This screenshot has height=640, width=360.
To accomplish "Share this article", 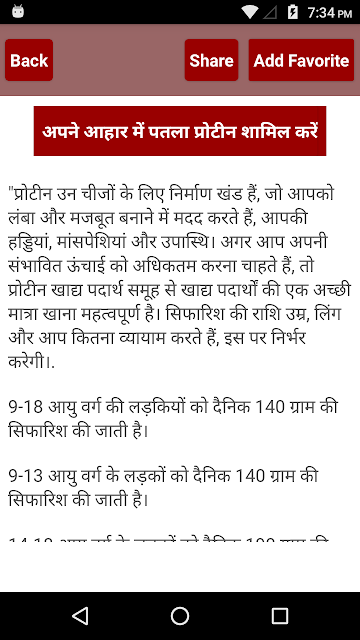I will click(211, 60).
